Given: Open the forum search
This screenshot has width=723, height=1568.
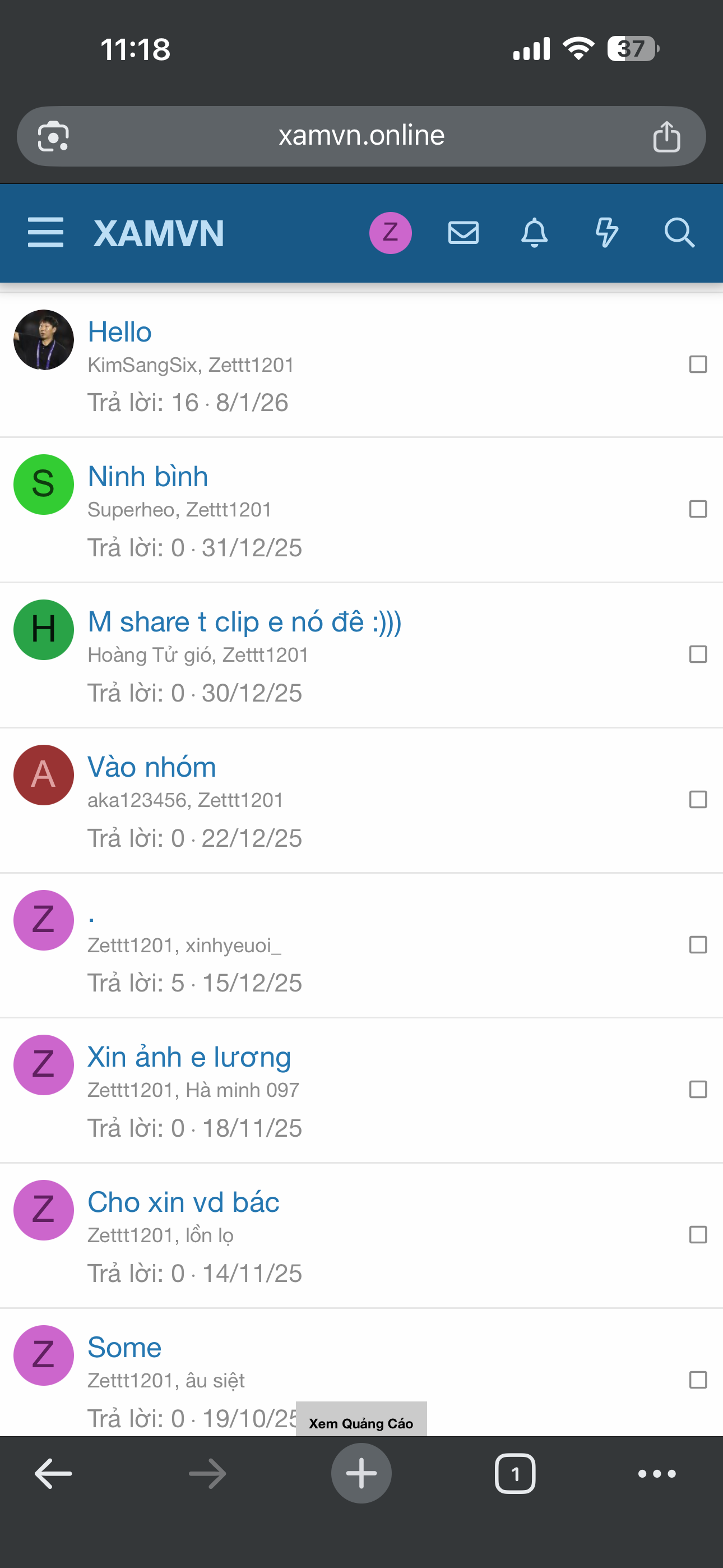Looking at the screenshot, I should pos(679,233).
